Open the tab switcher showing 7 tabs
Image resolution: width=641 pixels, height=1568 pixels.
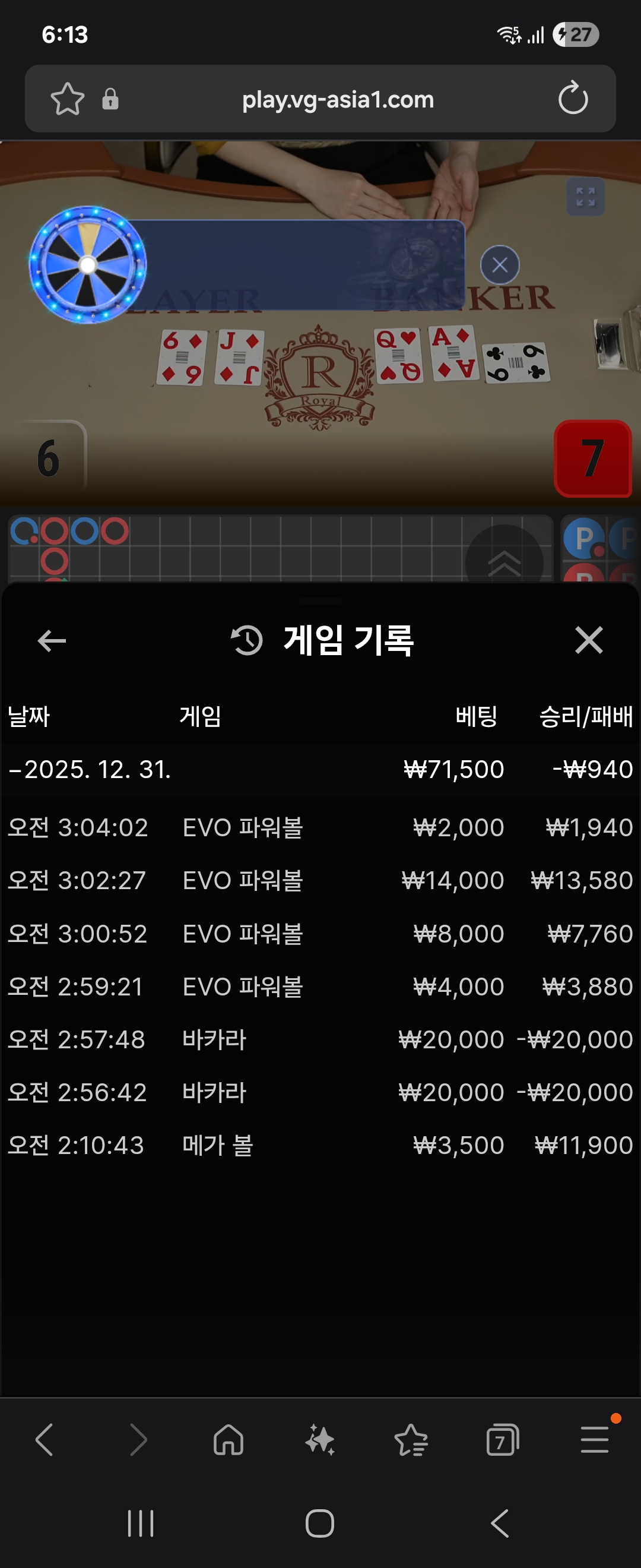[502, 1440]
